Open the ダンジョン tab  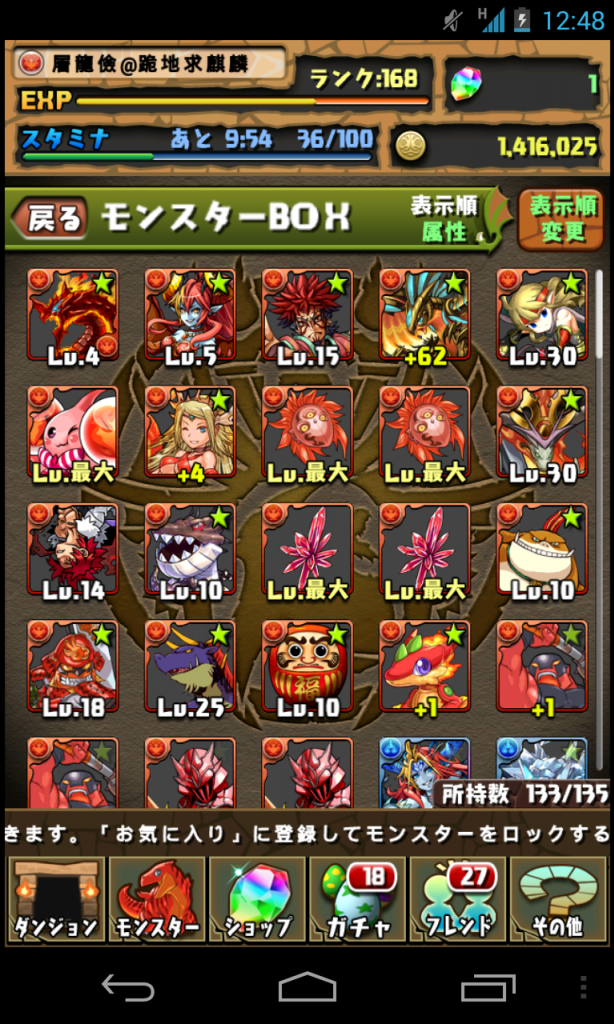56,900
